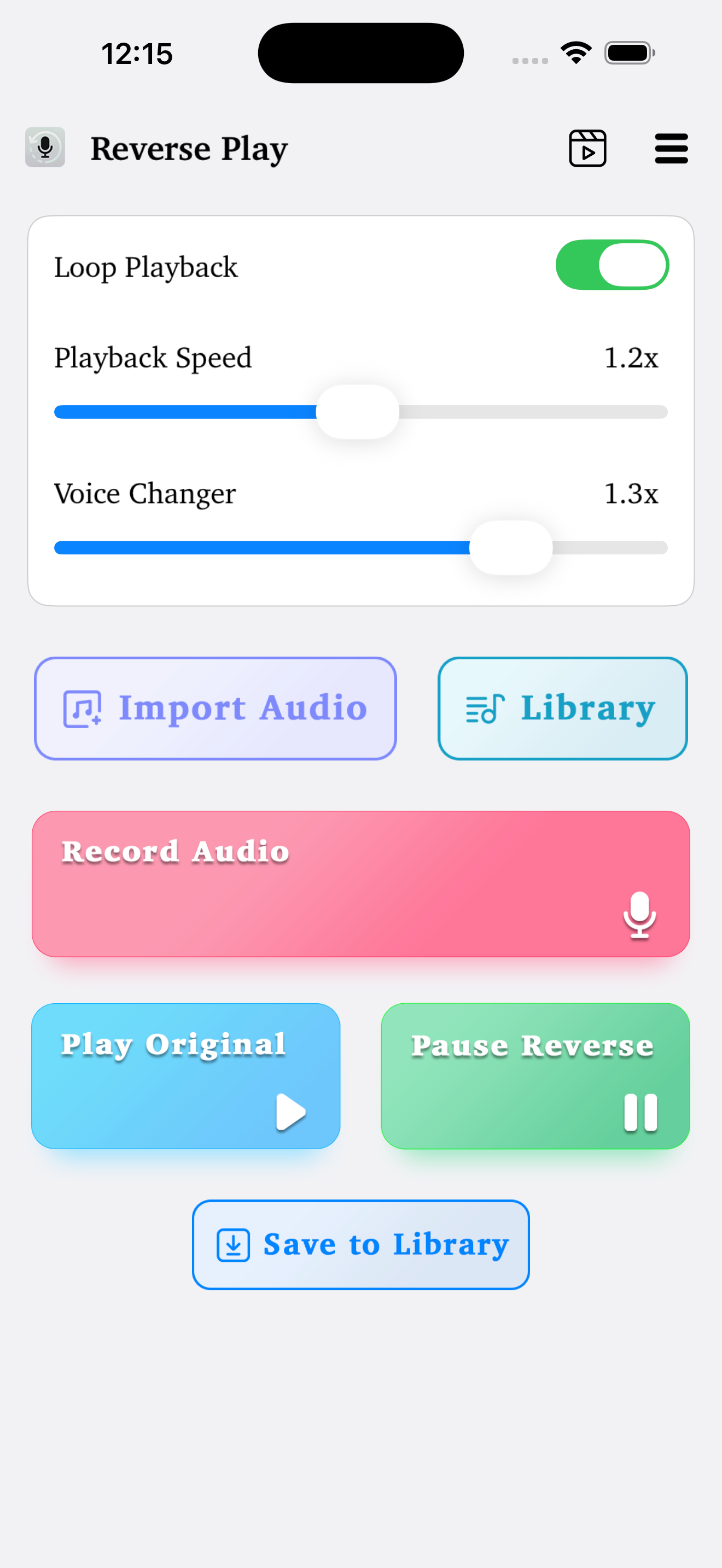Open the Library
Image resolution: width=722 pixels, height=1568 pixels.
(561, 707)
